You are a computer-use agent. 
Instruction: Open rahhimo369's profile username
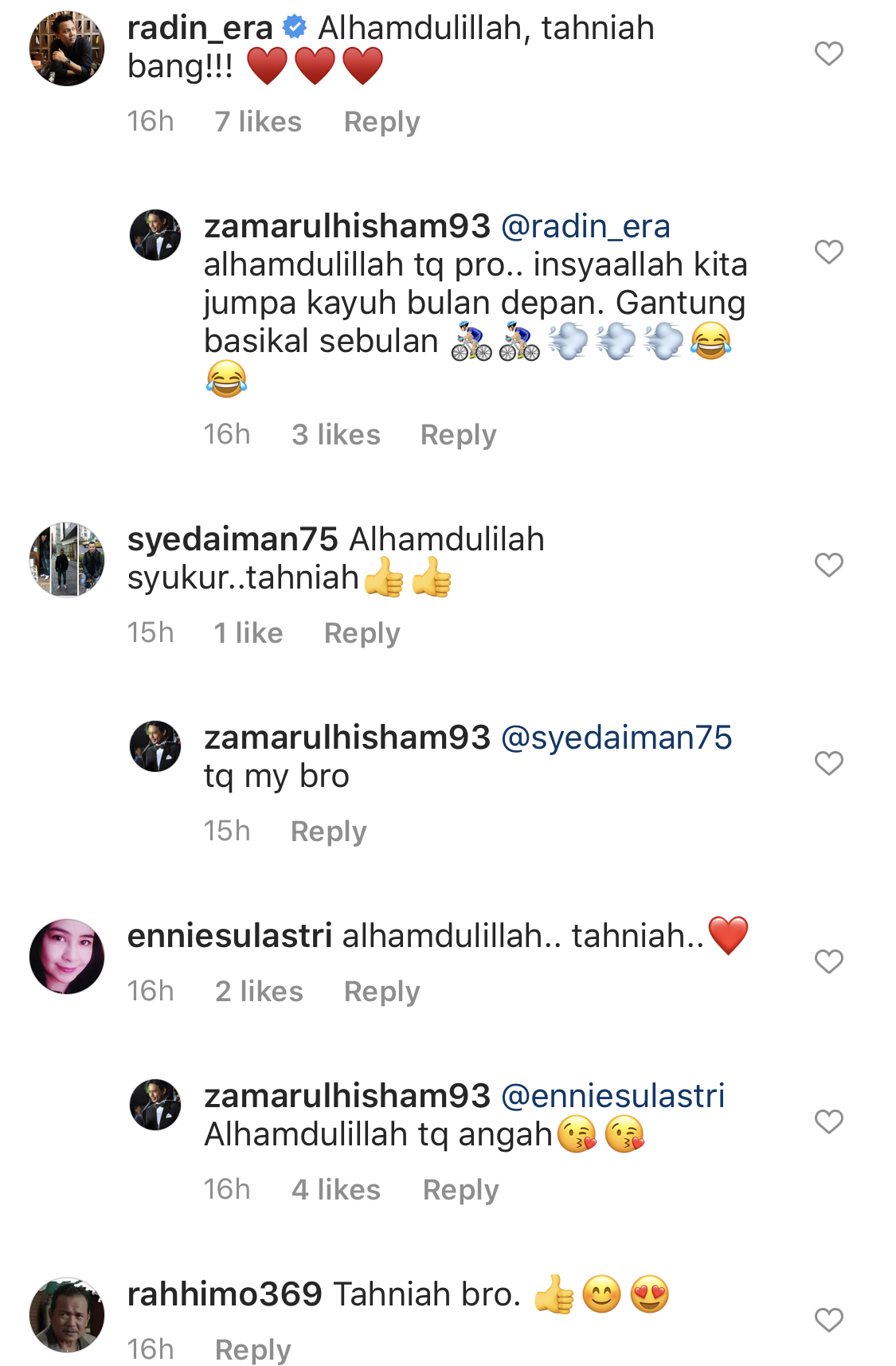point(225,1294)
